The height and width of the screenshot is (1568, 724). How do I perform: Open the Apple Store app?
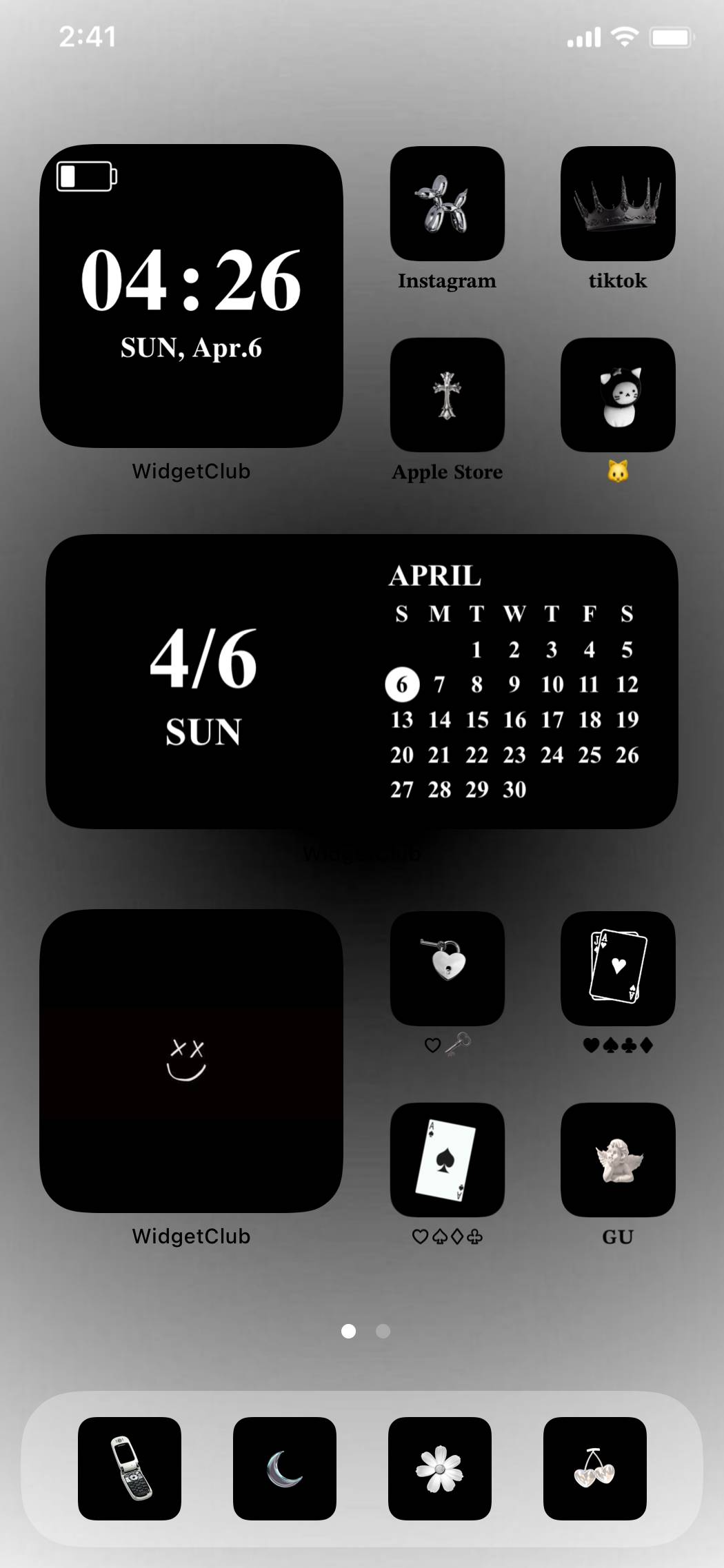[447, 395]
